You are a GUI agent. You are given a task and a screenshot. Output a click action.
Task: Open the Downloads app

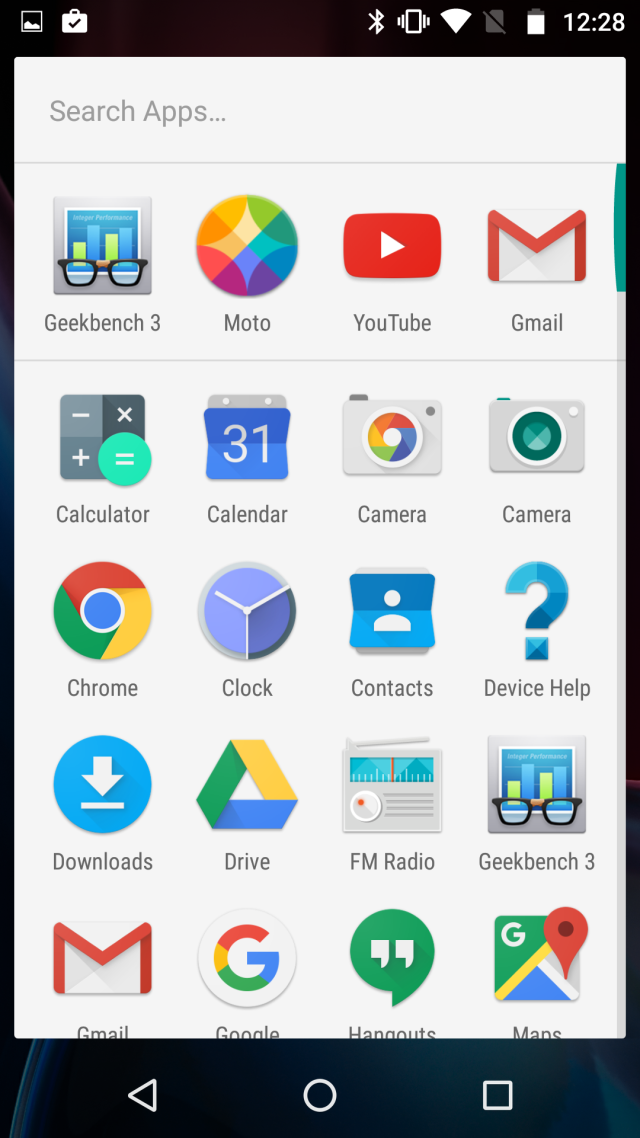coord(102,786)
